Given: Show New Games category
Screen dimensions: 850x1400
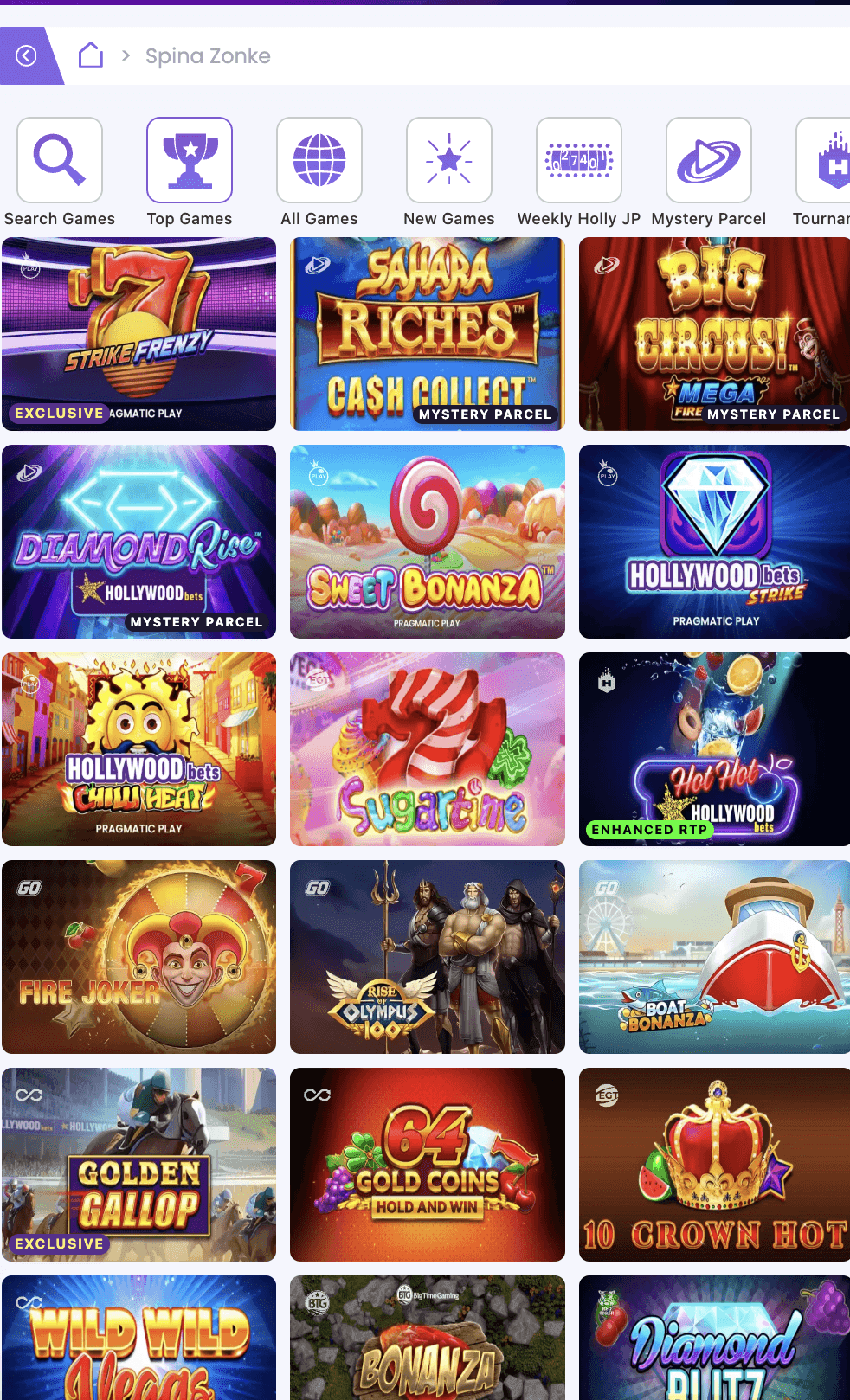Looking at the screenshot, I should (x=449, y=160).
